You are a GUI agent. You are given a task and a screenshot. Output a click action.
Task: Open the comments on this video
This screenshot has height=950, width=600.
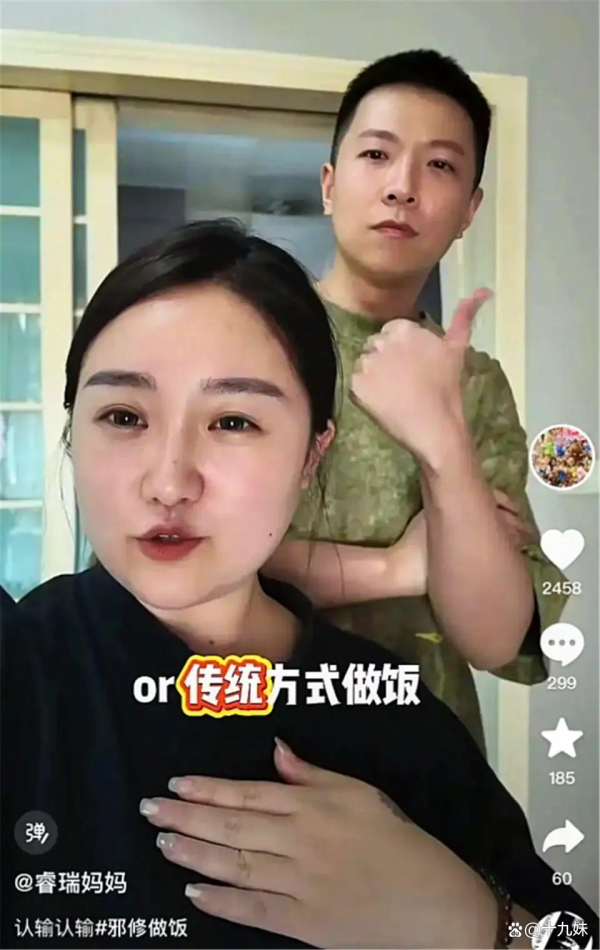pos(562,643)
